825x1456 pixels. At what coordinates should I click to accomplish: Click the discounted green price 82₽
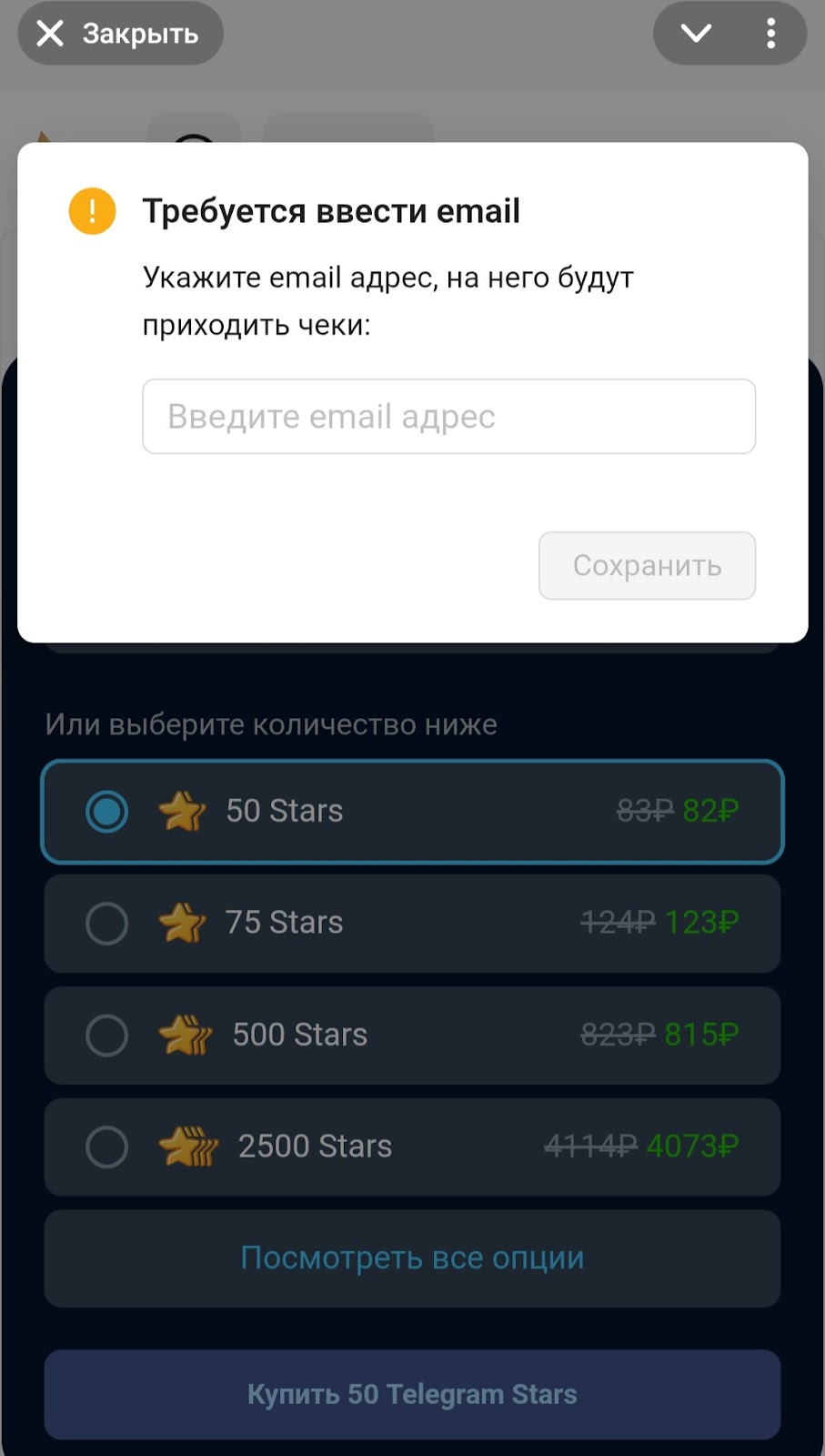(712, 809)
